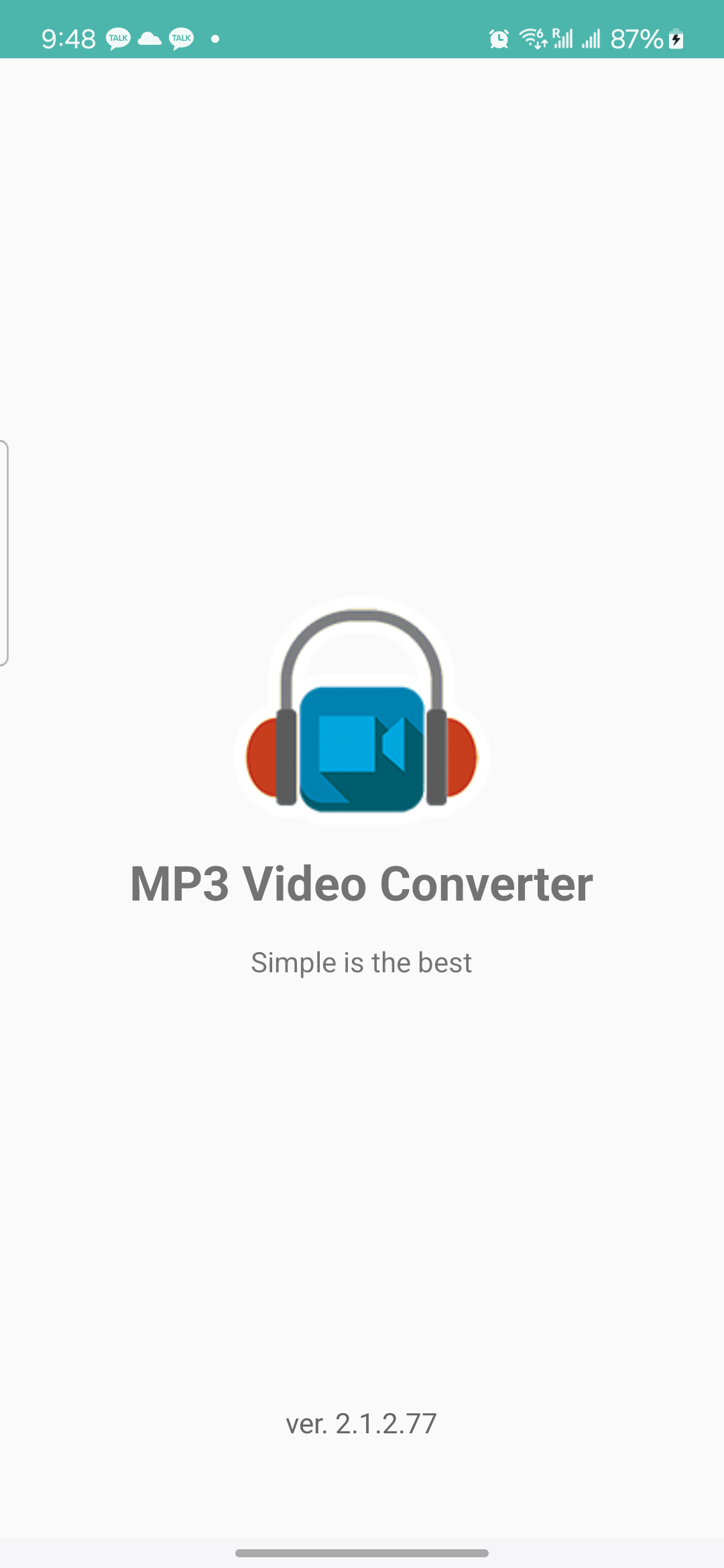Tap the MP3 Video Converter title text

361,883
